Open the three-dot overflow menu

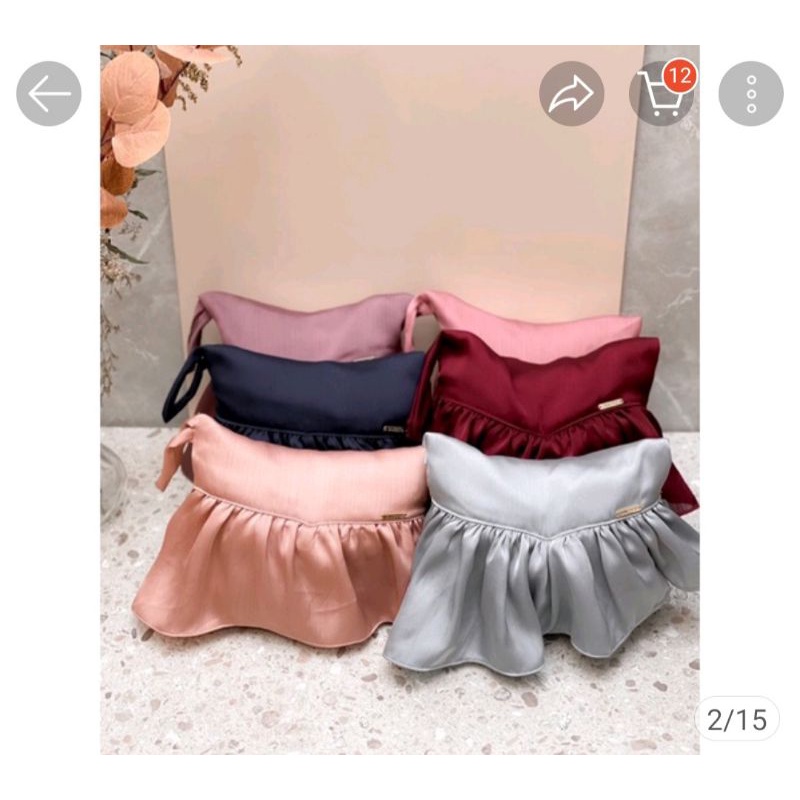(751, 94)
